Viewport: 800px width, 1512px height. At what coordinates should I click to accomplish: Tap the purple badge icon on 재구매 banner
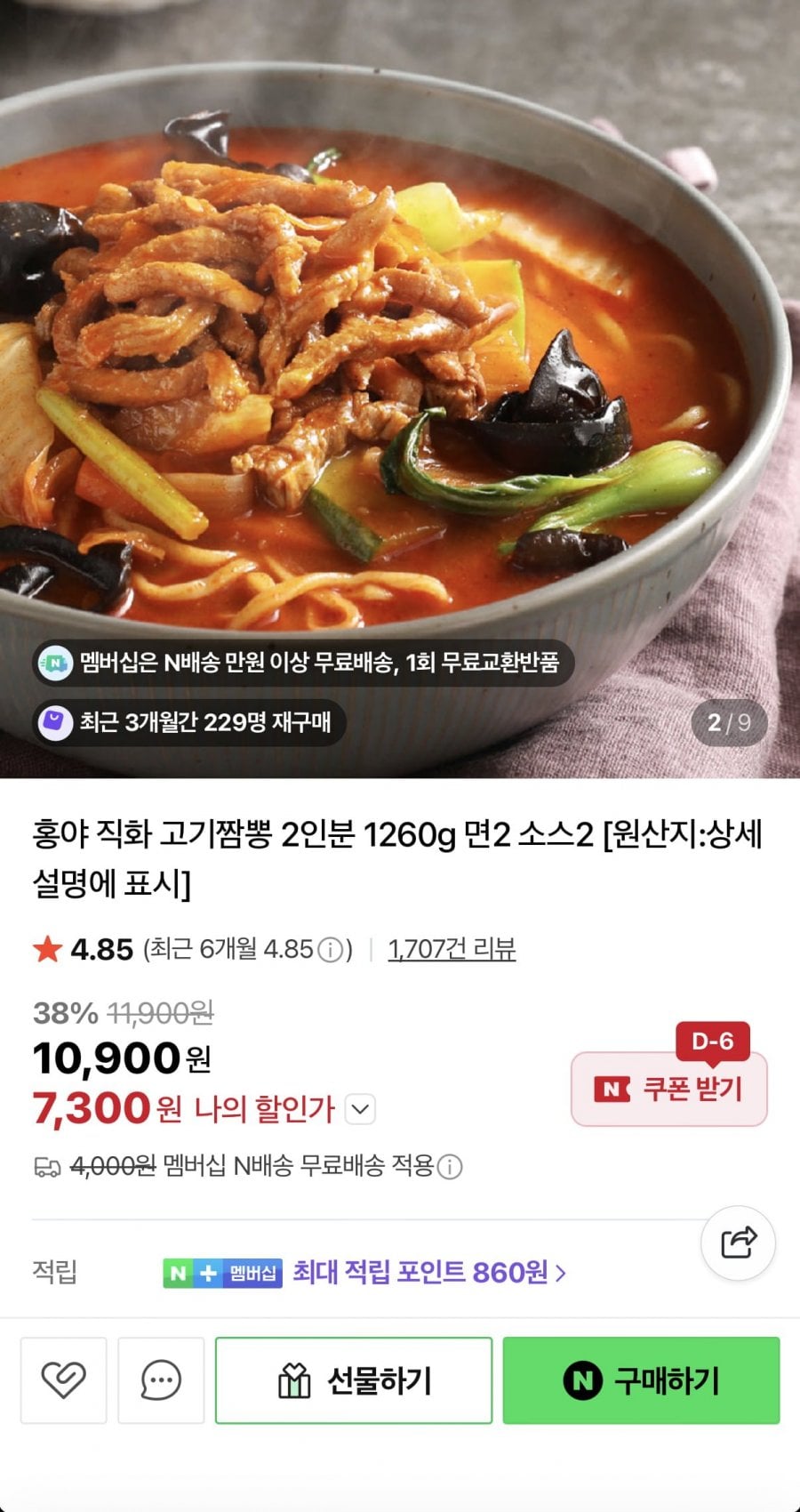click(x=56, y=723)
